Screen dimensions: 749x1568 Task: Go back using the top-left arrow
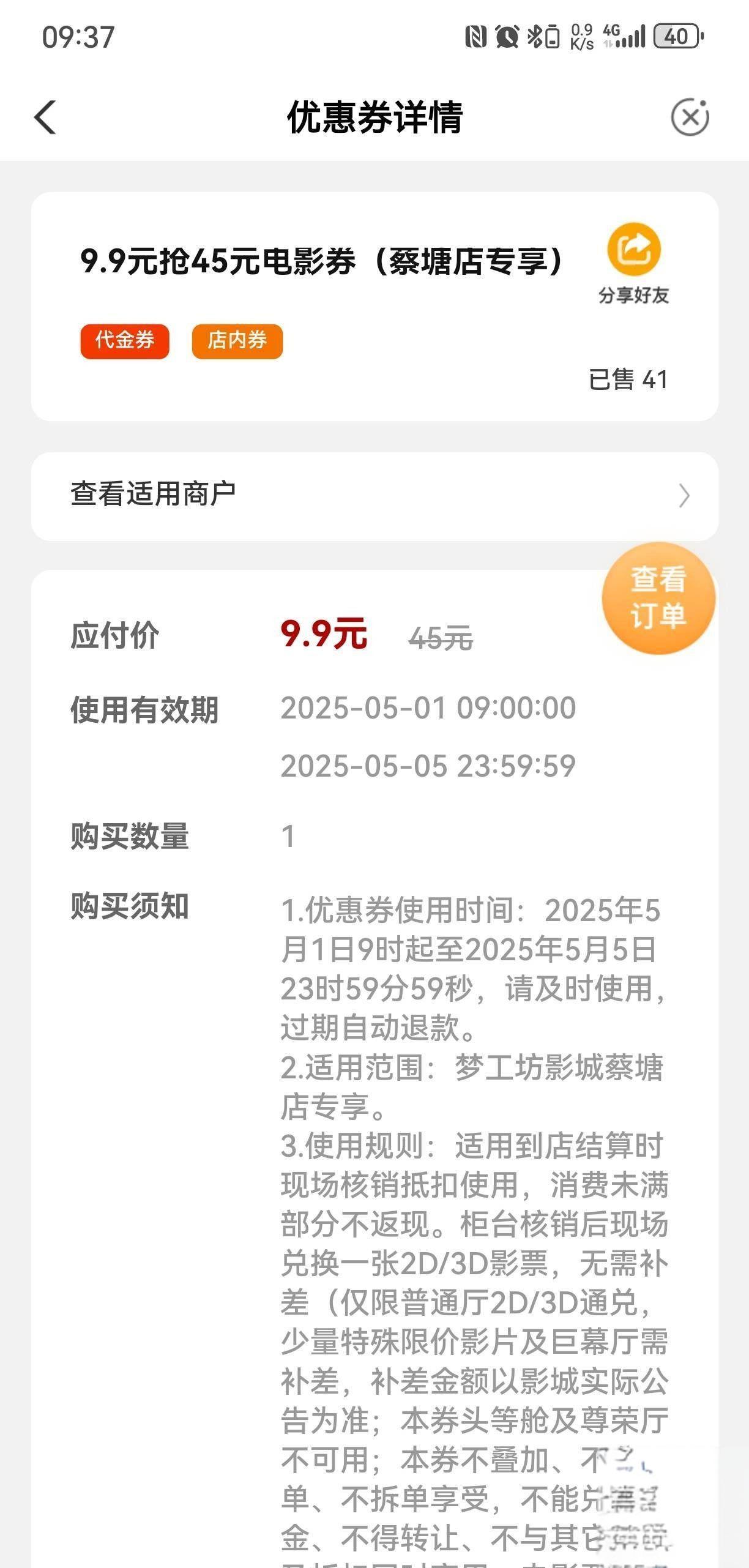45,118
